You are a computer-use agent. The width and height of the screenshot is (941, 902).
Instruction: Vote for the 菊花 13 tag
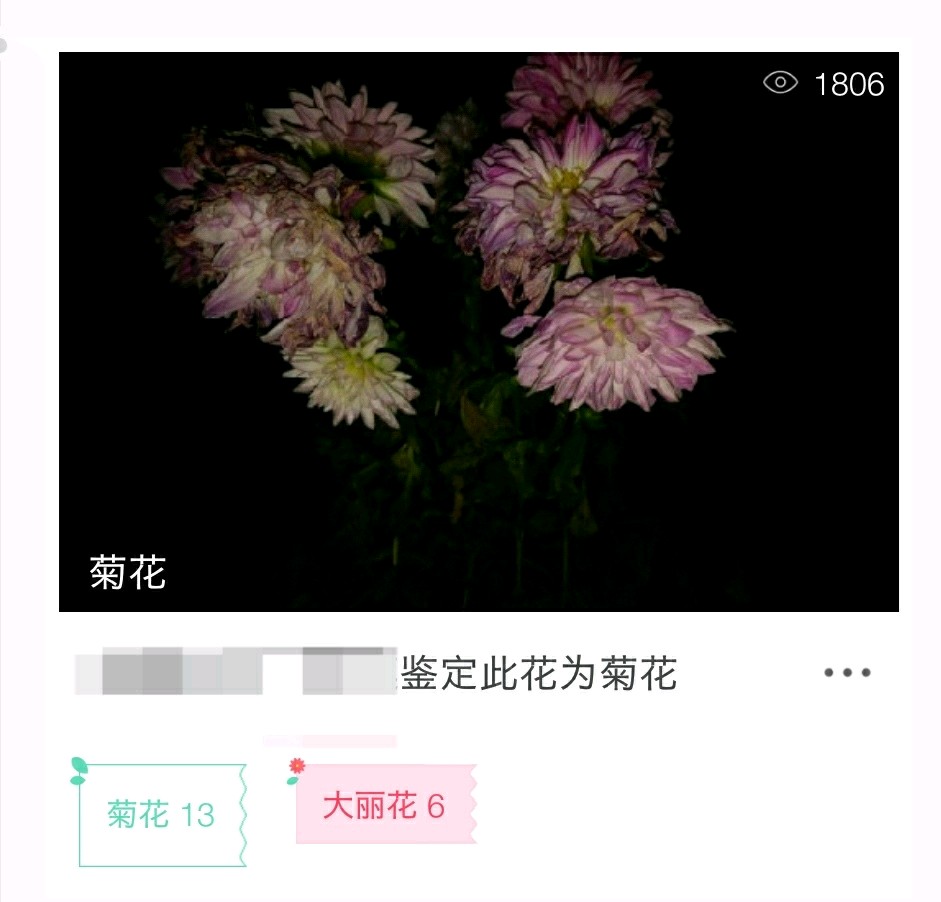coord(161,814)
